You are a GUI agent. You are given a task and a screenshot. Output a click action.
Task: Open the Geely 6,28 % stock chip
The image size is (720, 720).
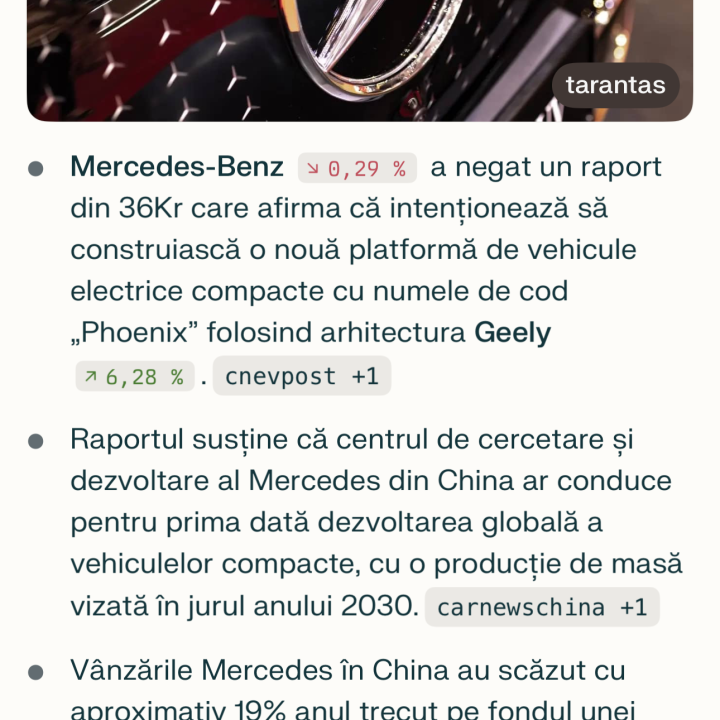134,376
